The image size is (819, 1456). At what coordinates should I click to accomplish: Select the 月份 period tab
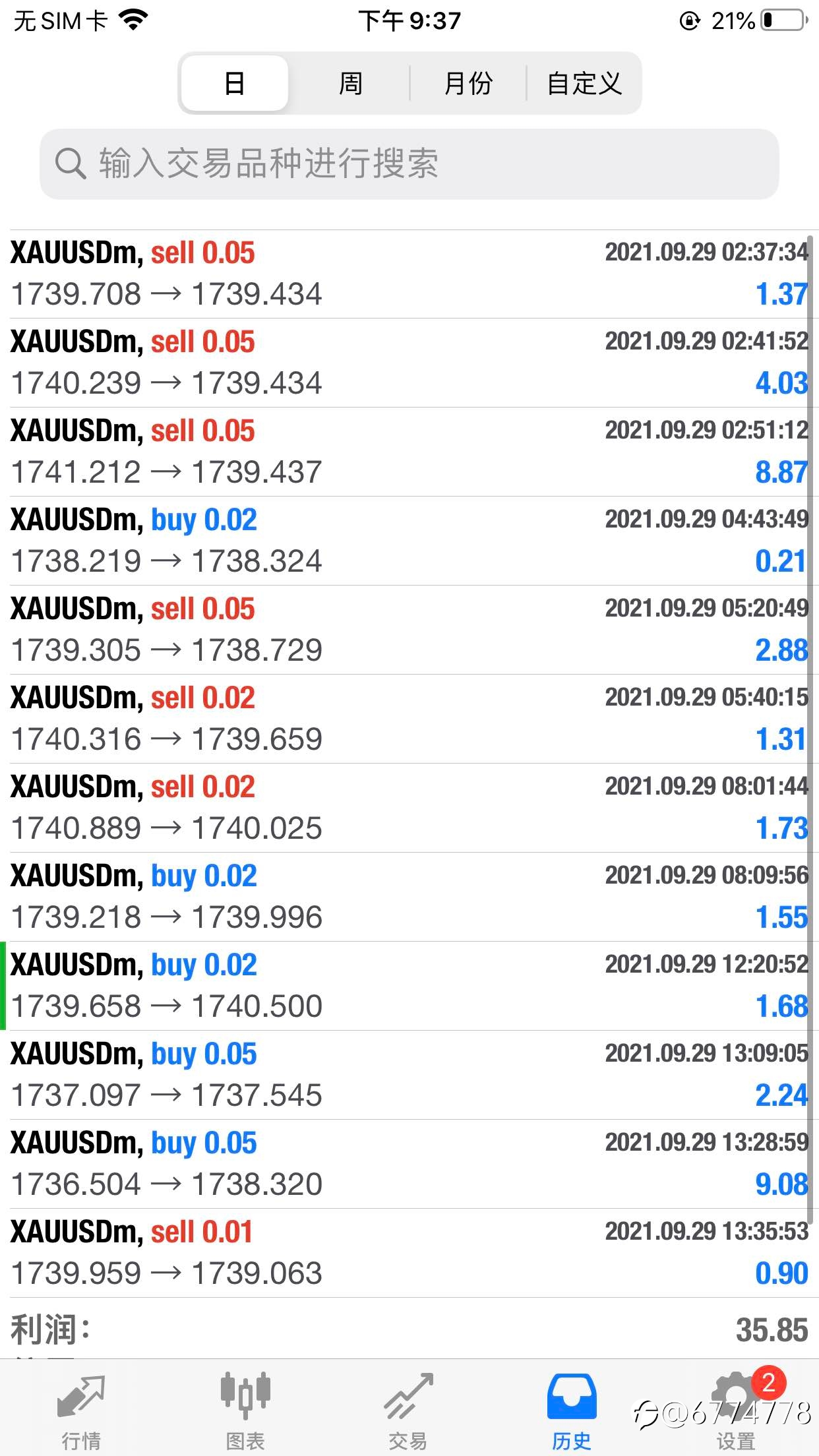click(468, 83)
